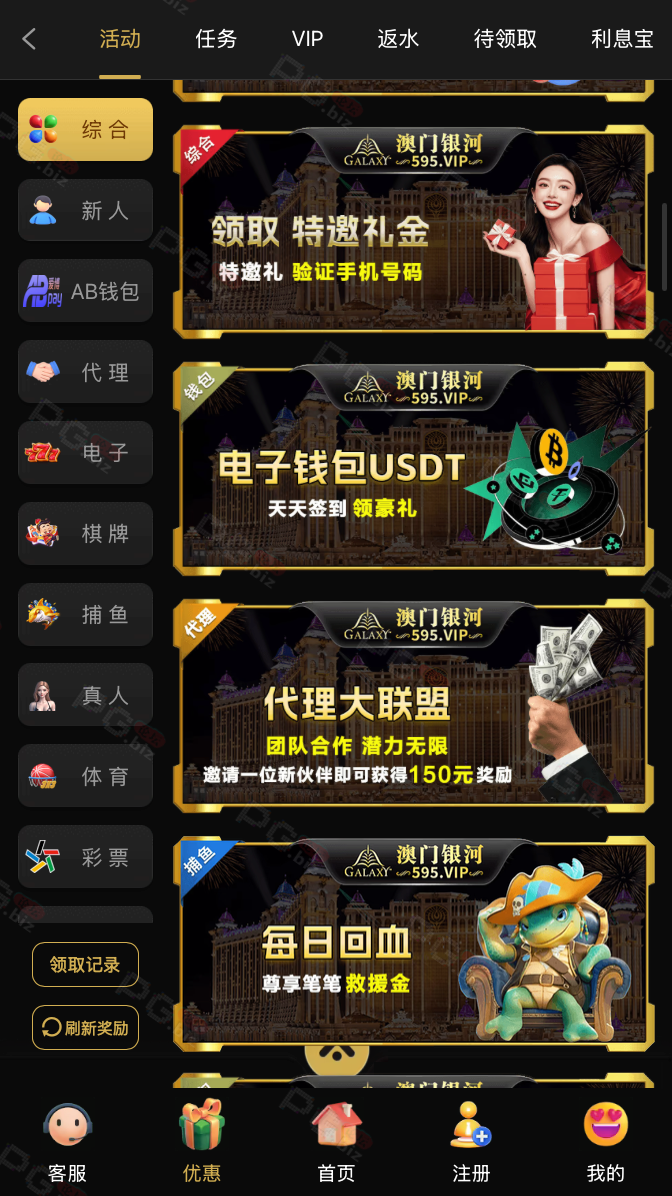Open the 每日回血 promotion banner
672x1196 pixels.
pos(414,942)
